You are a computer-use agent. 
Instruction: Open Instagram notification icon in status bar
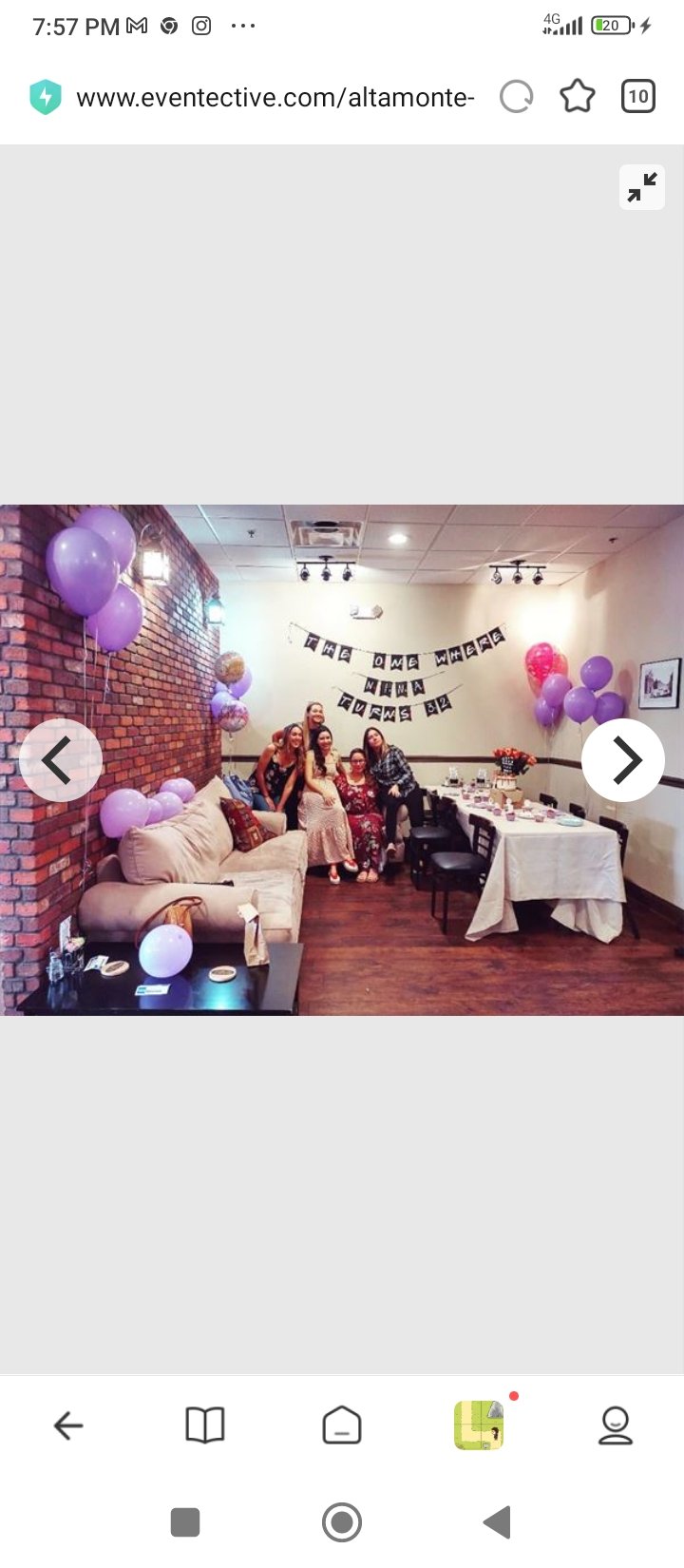click(x=201, y=26)
